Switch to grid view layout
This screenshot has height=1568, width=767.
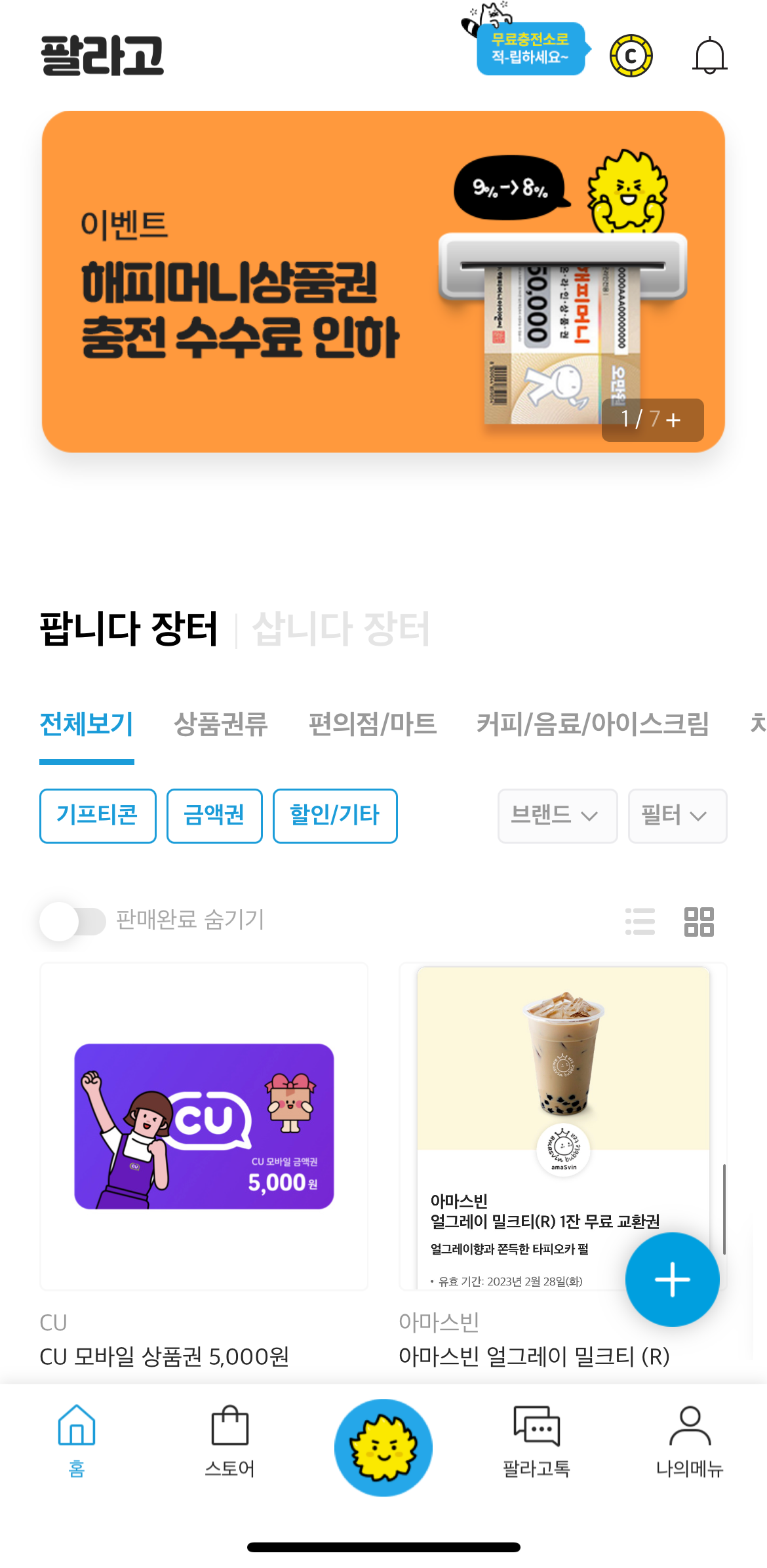[x=699, y=921]
